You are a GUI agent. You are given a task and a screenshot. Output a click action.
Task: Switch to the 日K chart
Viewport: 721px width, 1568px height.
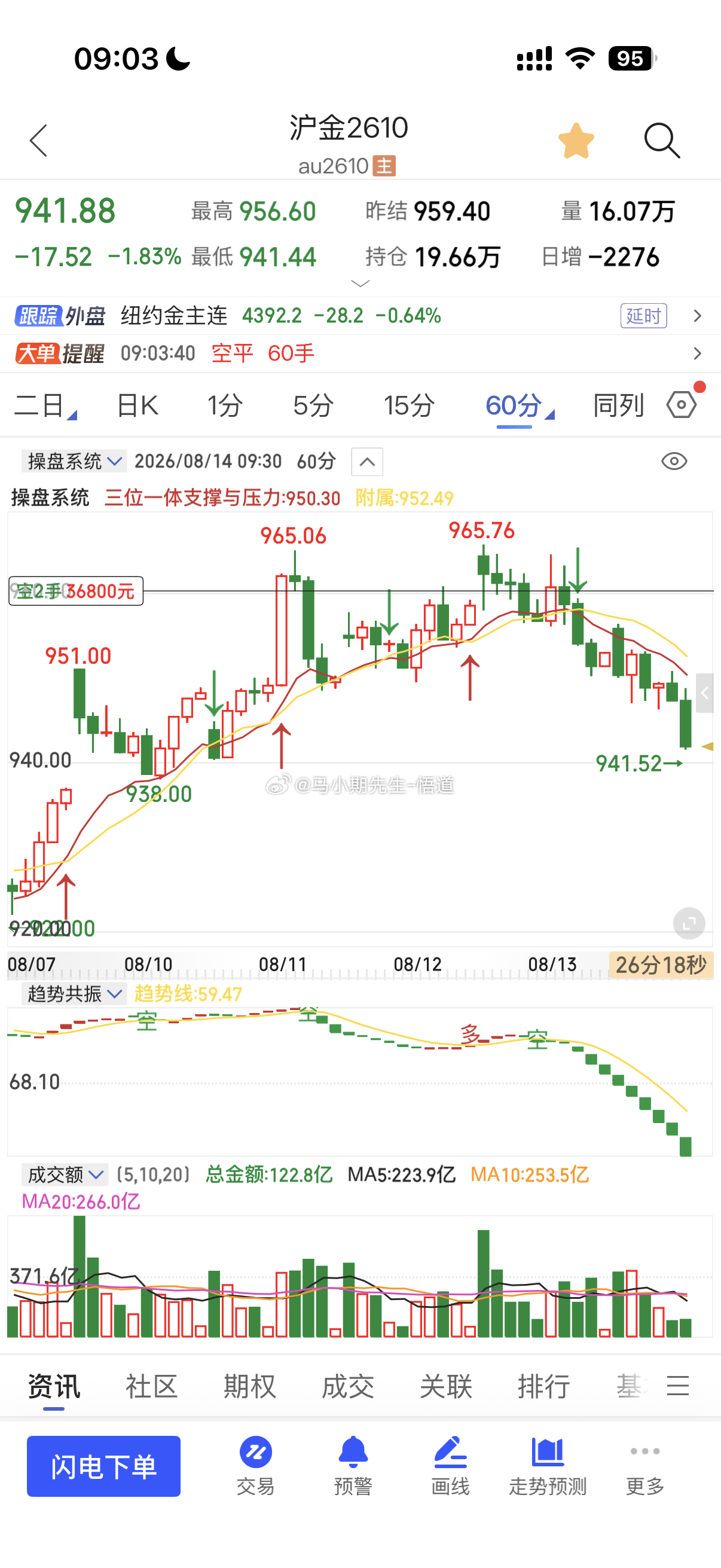137,405
